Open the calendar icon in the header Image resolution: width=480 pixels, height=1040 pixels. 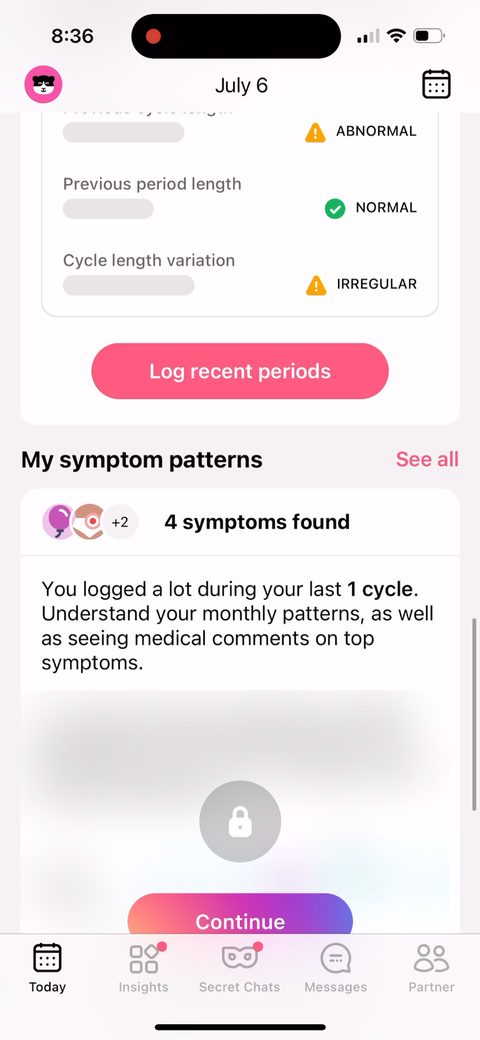click(x=436, y=85)
